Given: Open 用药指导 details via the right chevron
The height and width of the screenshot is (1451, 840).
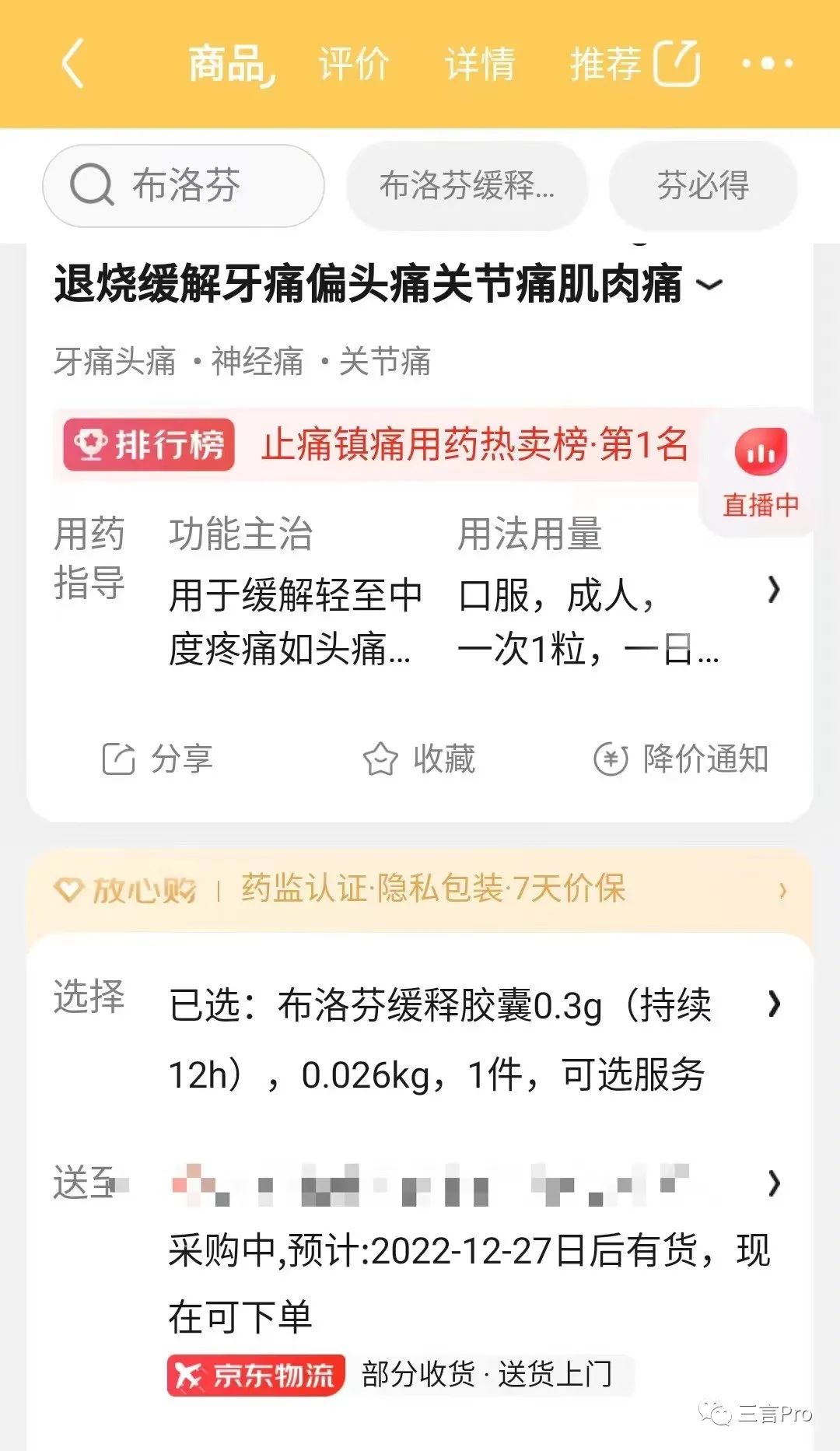Looking at the screenshot, I should pos(773,590).
